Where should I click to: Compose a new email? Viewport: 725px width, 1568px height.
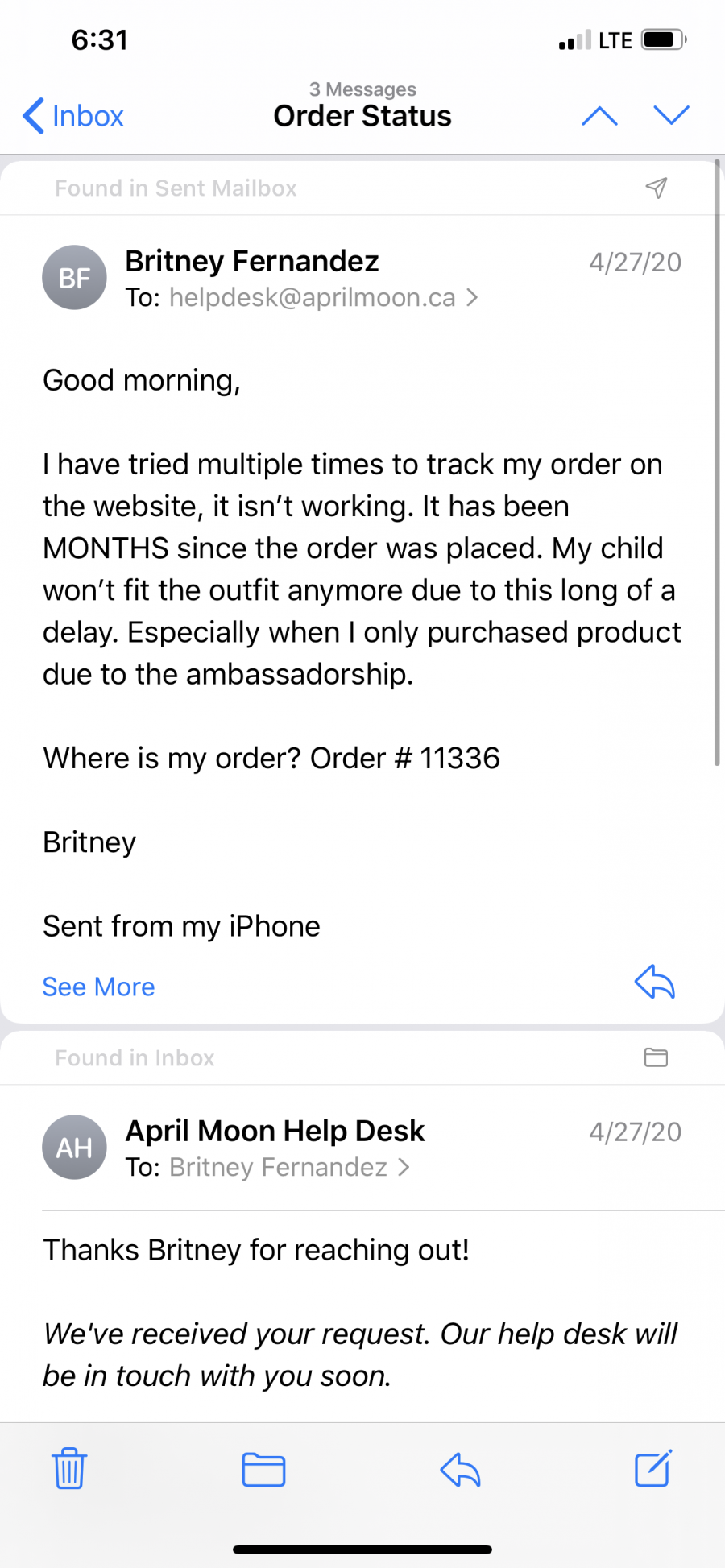[653, 1468]
